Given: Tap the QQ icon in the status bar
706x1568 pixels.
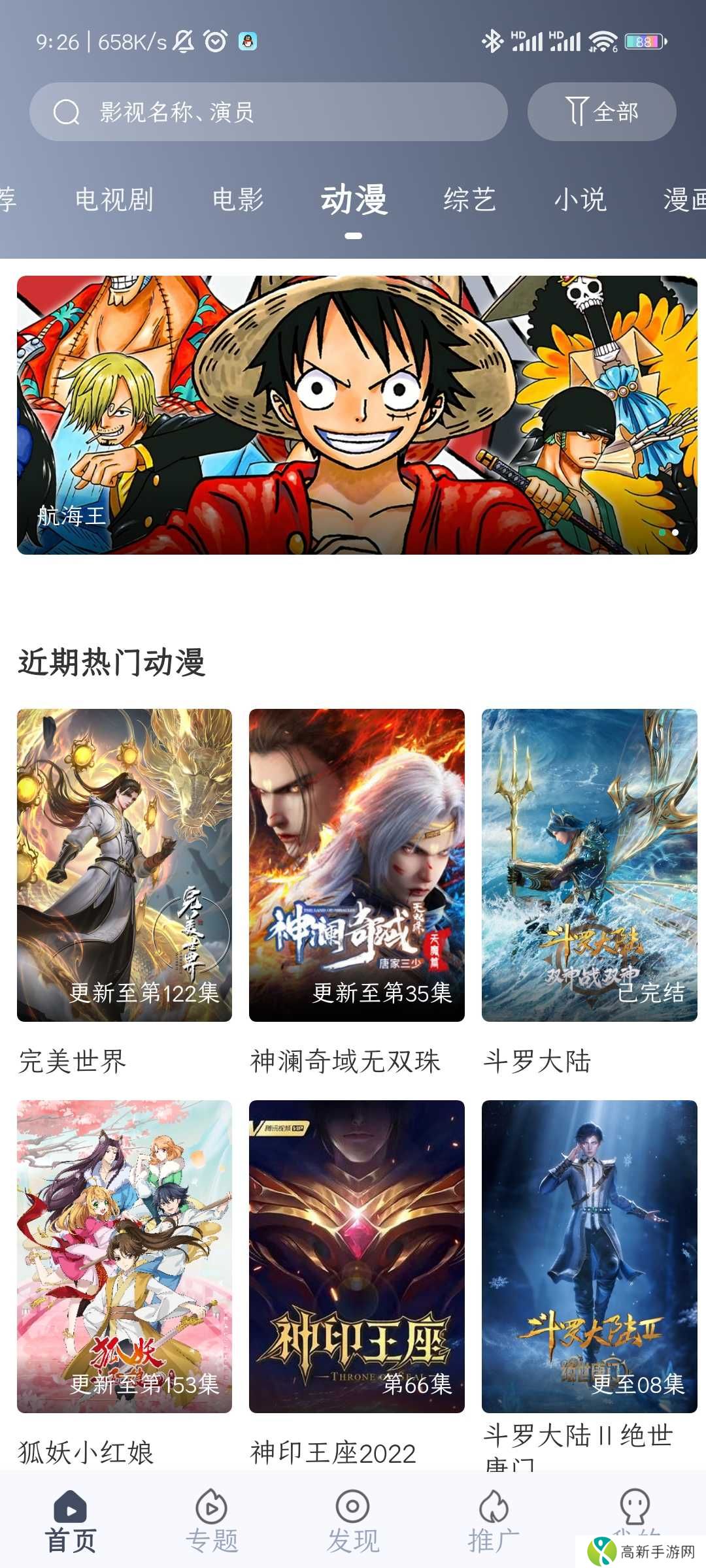Looking at the screenshot, I should click(246, 41).
